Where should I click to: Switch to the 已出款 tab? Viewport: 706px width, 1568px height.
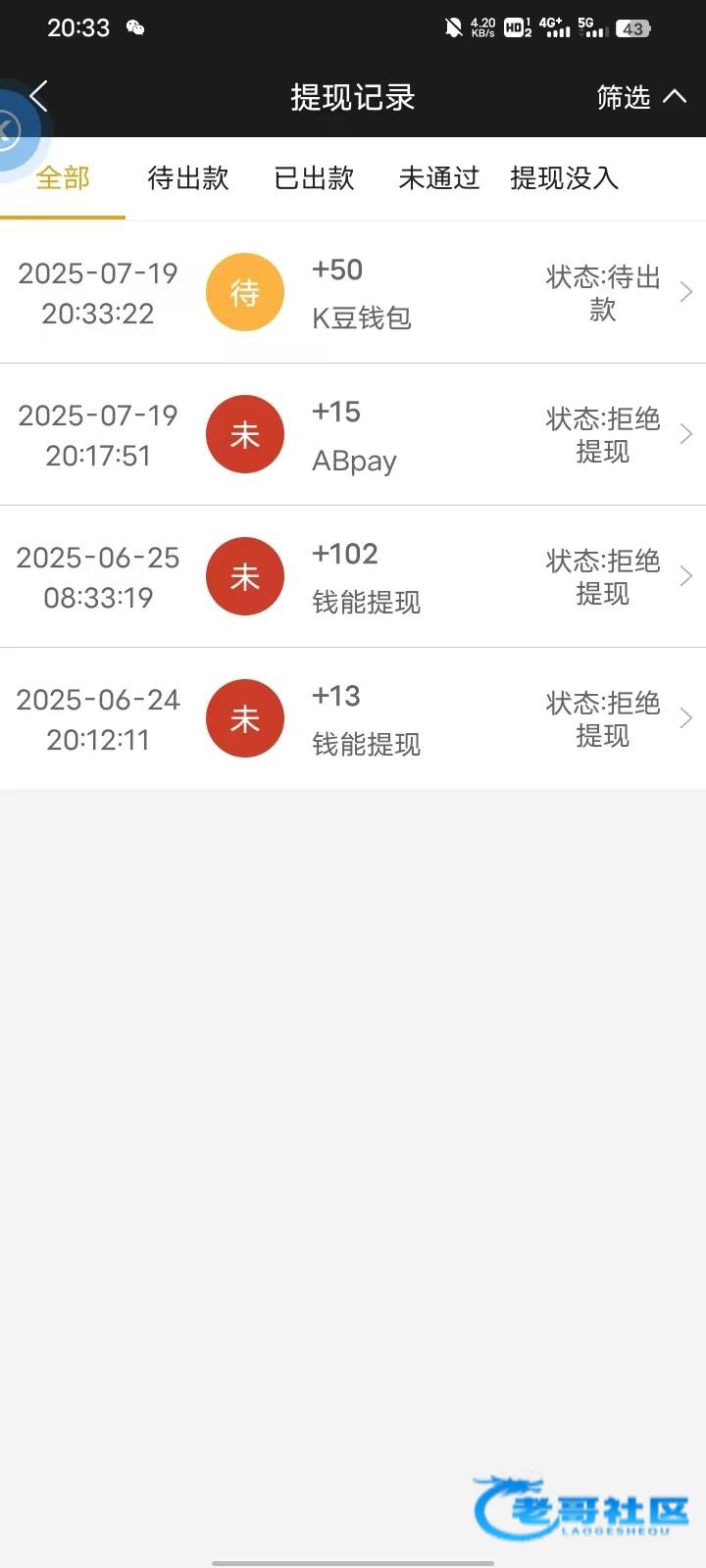pyautogui.click(x=314, y=178)
